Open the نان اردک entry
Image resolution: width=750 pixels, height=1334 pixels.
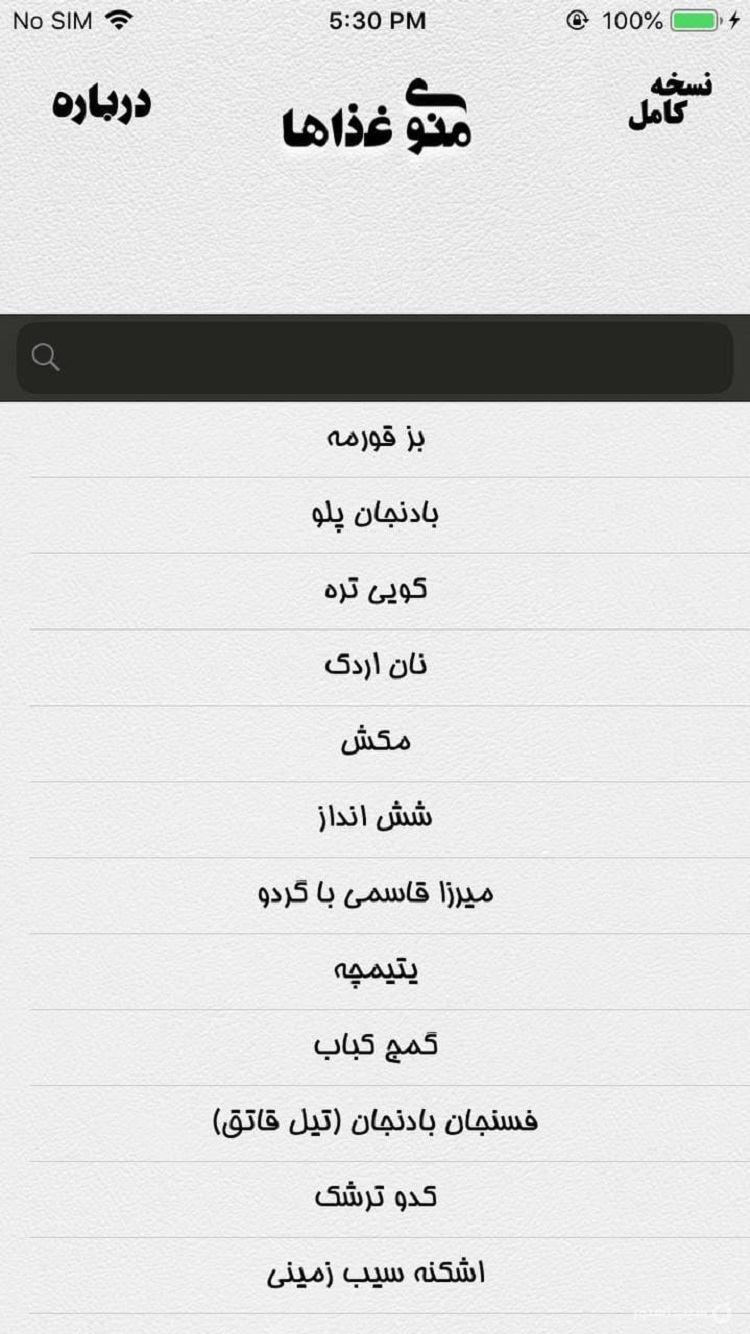coord(375,664)
